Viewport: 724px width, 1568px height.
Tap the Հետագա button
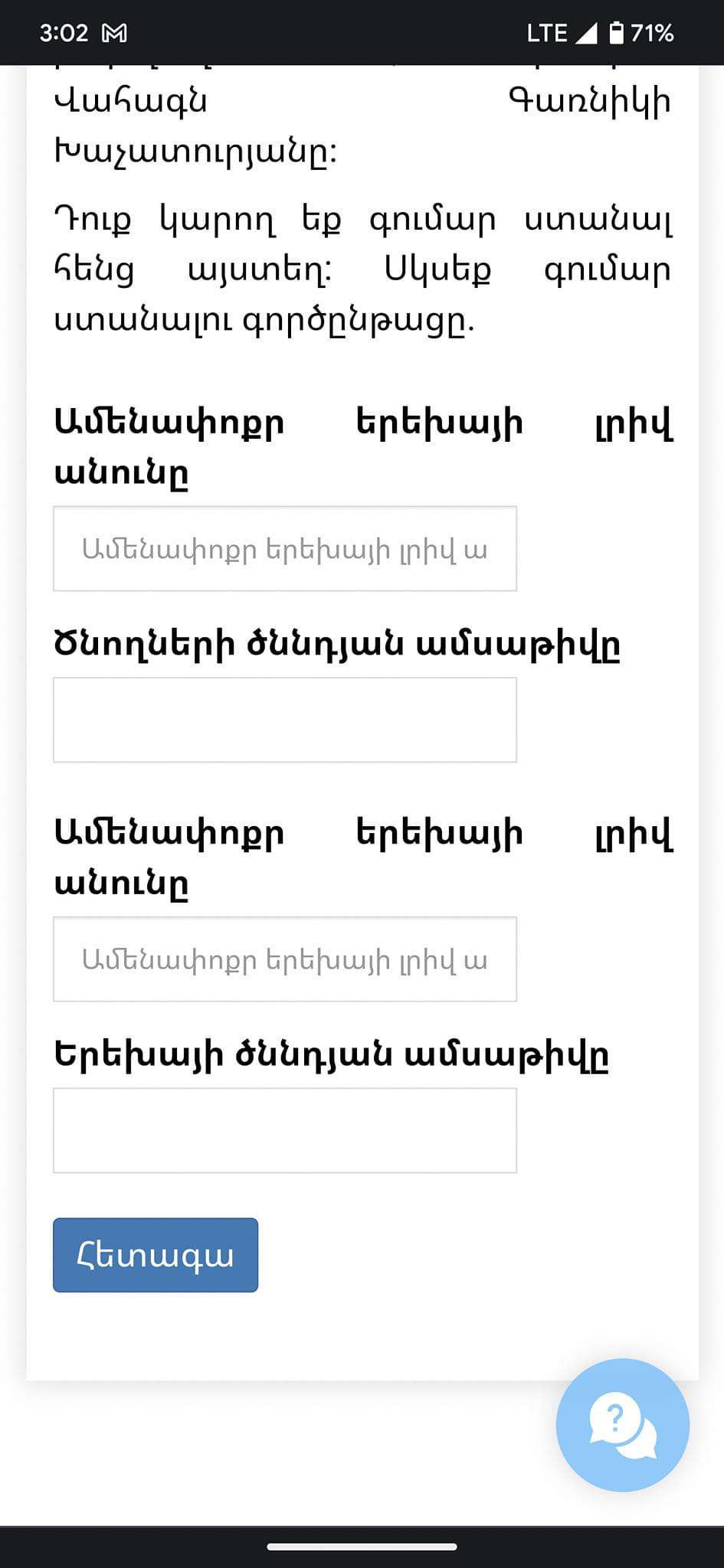(156, 1255)
